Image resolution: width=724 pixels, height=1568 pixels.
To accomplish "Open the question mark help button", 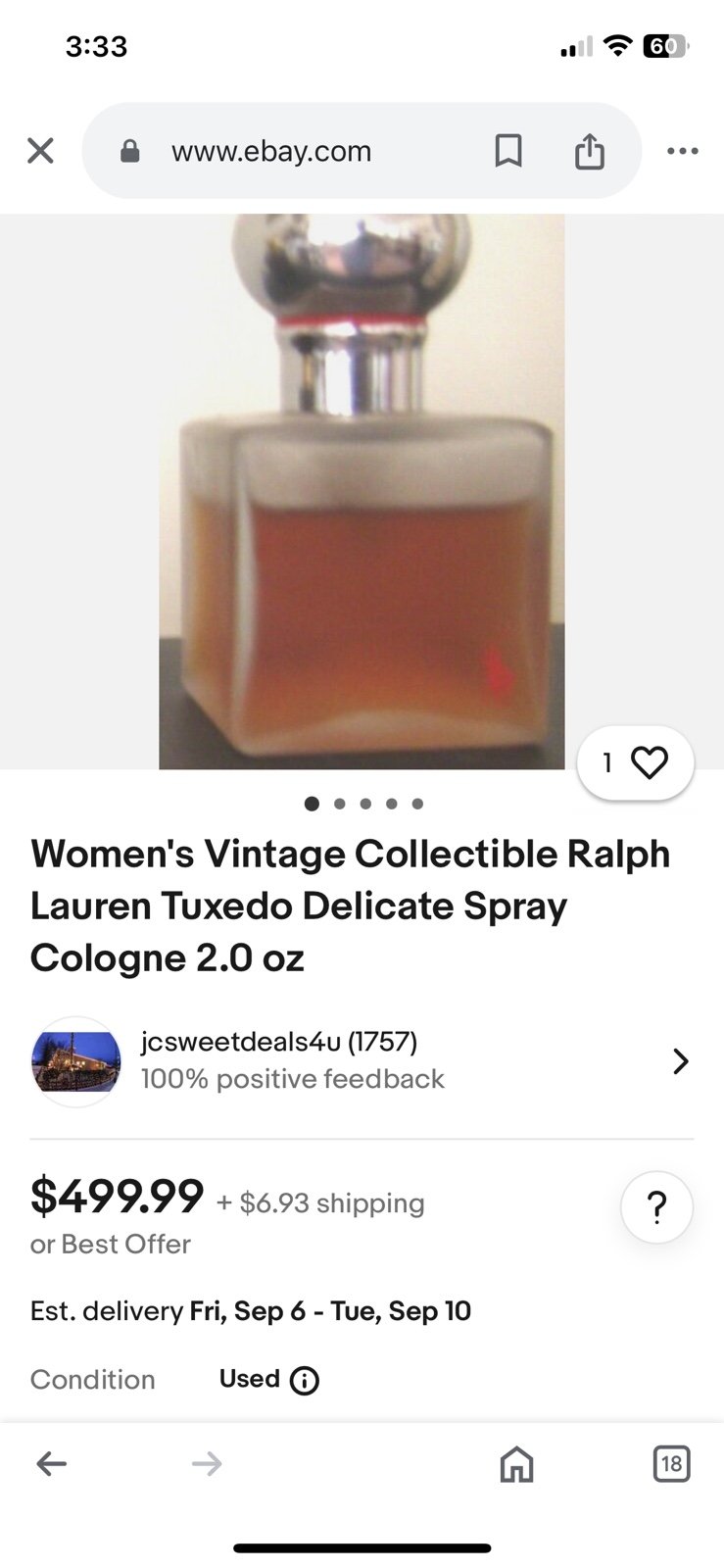I will (656, 1207).
